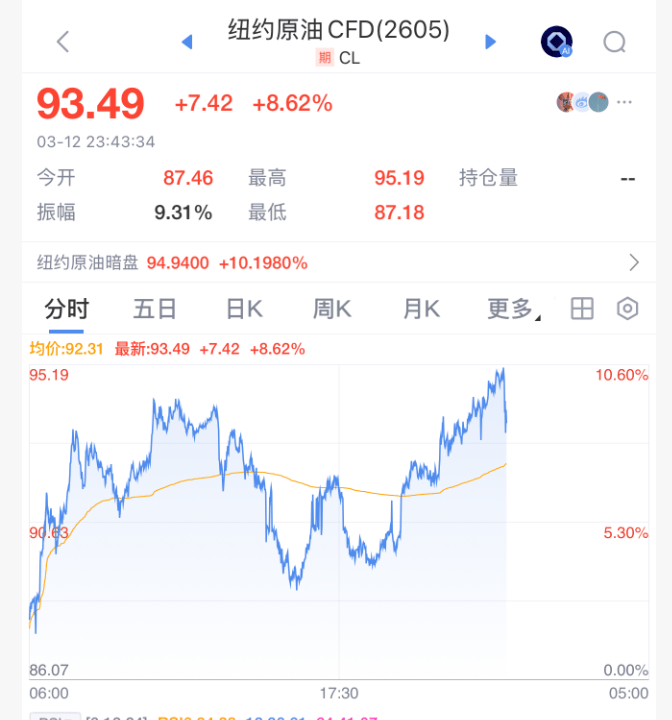
Task: Select the 分时 chart tab
Action: 66,309
